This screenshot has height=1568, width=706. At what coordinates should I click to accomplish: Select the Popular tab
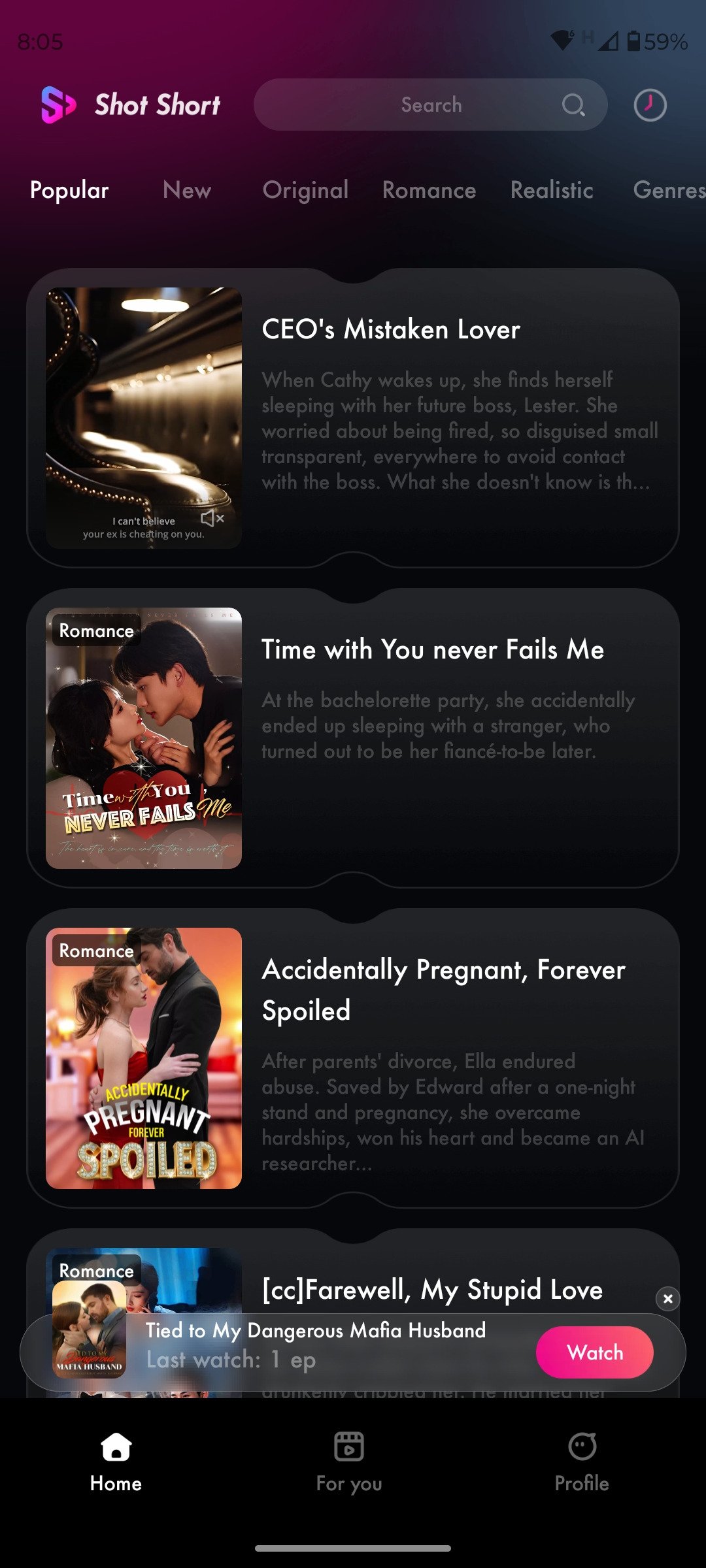click(69, 190)
